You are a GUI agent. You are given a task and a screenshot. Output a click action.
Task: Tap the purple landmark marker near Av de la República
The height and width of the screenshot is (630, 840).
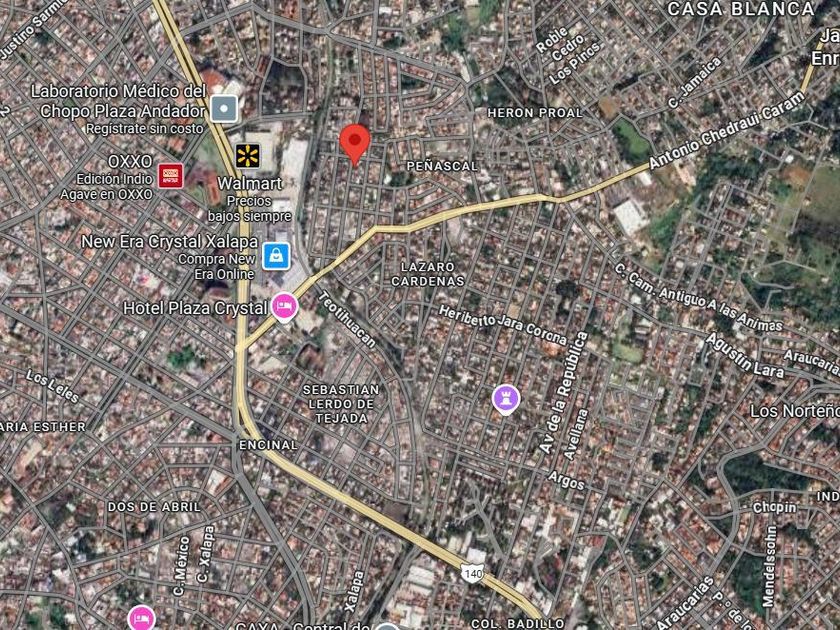pyautogui.click(x=507, y=400)
